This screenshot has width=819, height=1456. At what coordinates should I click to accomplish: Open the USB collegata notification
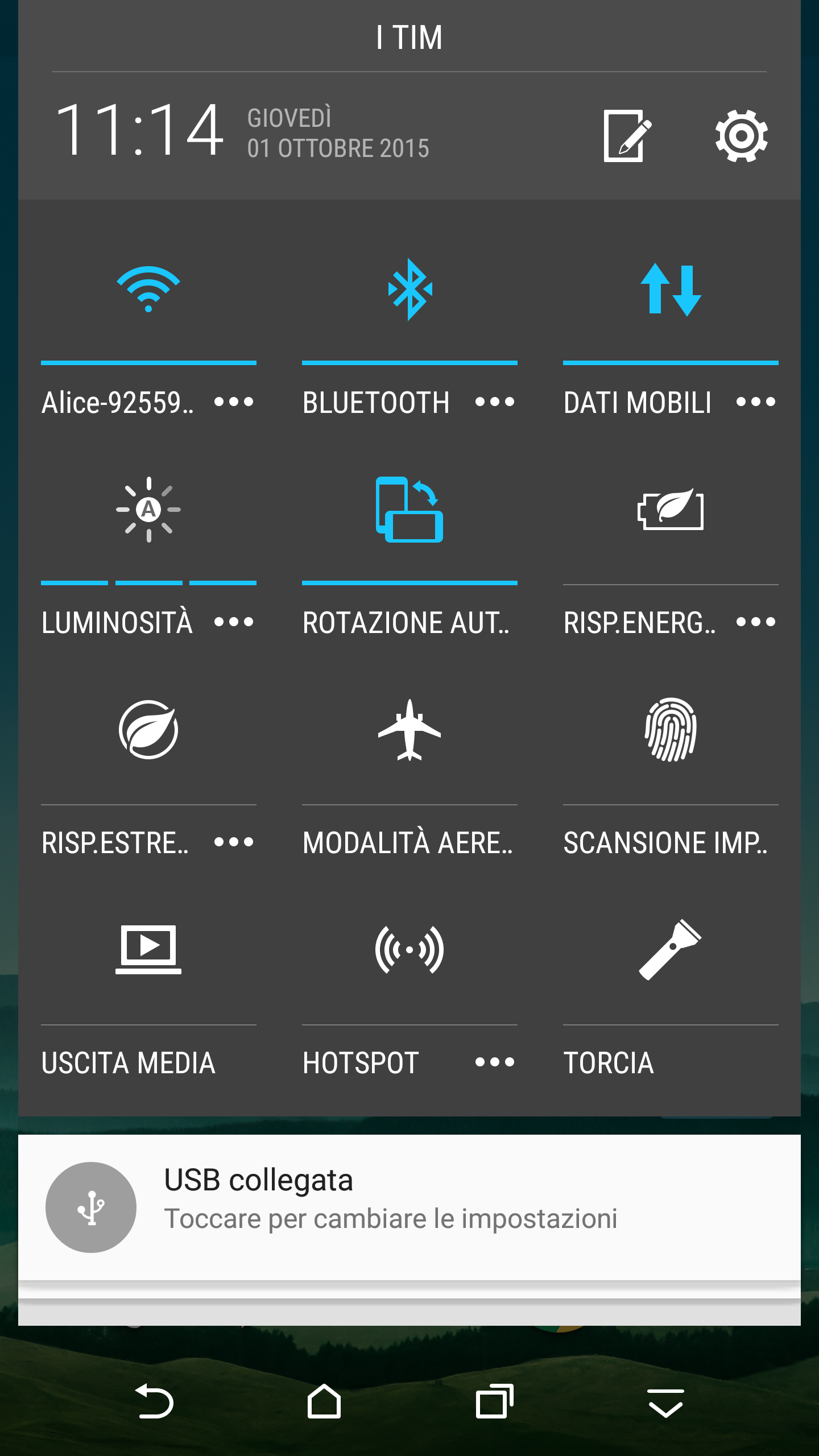409,1207
